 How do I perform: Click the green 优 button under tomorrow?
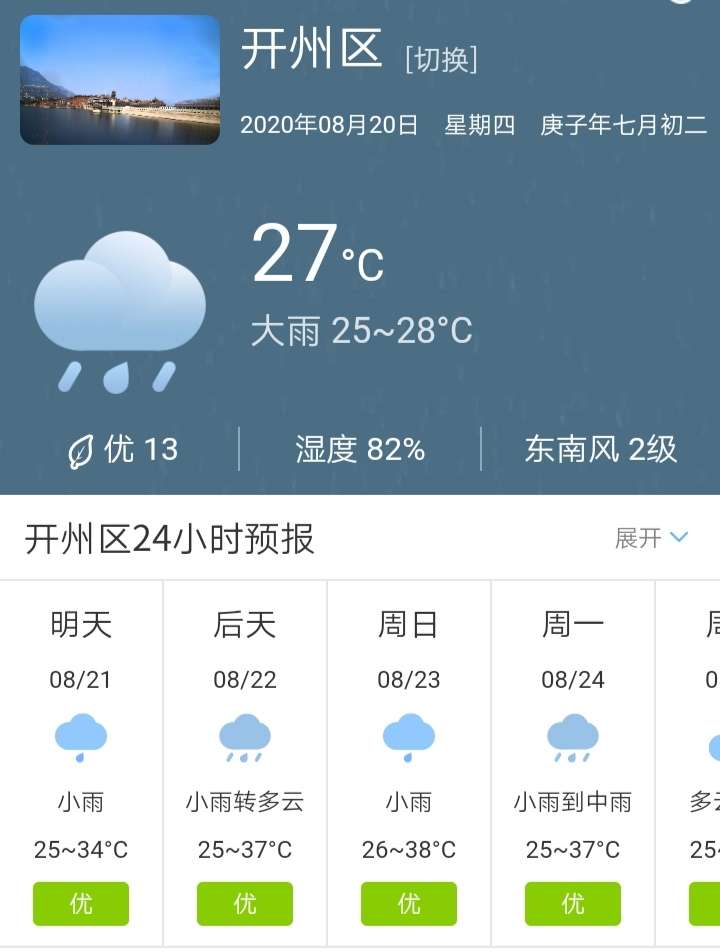tap(80, 904)
